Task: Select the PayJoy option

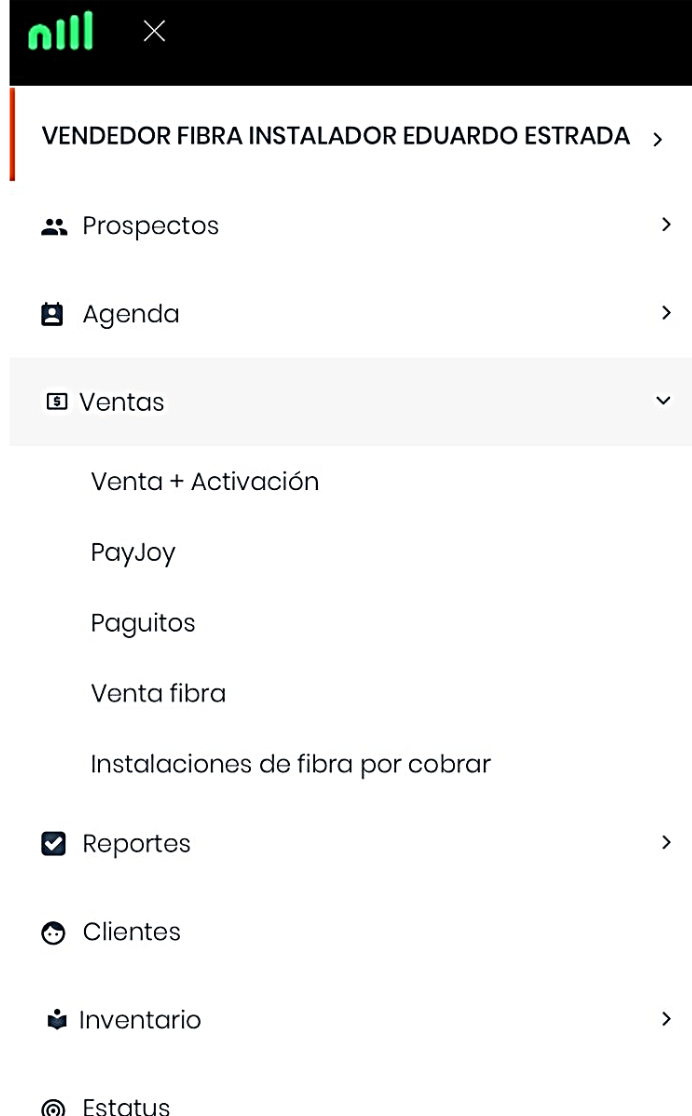Action: [x=133, y=553]
